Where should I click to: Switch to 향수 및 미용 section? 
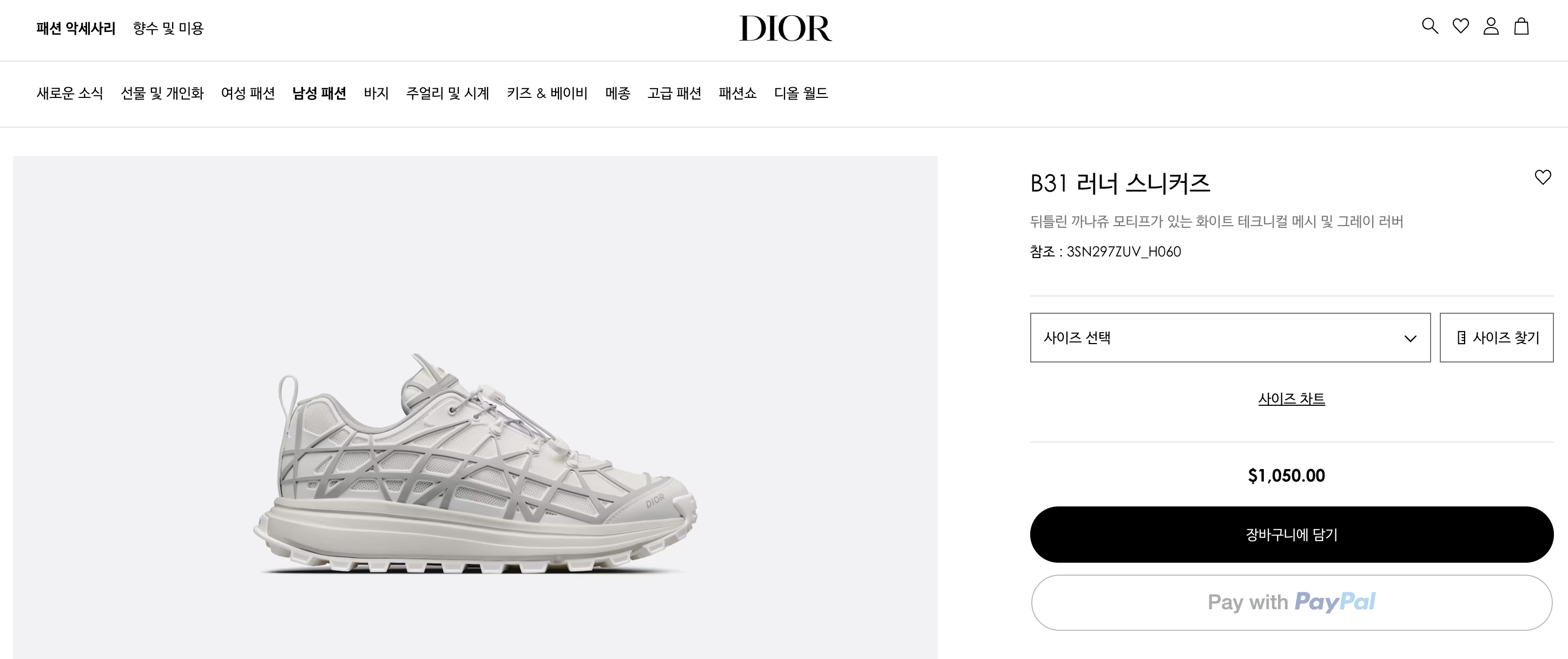pos(168,29)
